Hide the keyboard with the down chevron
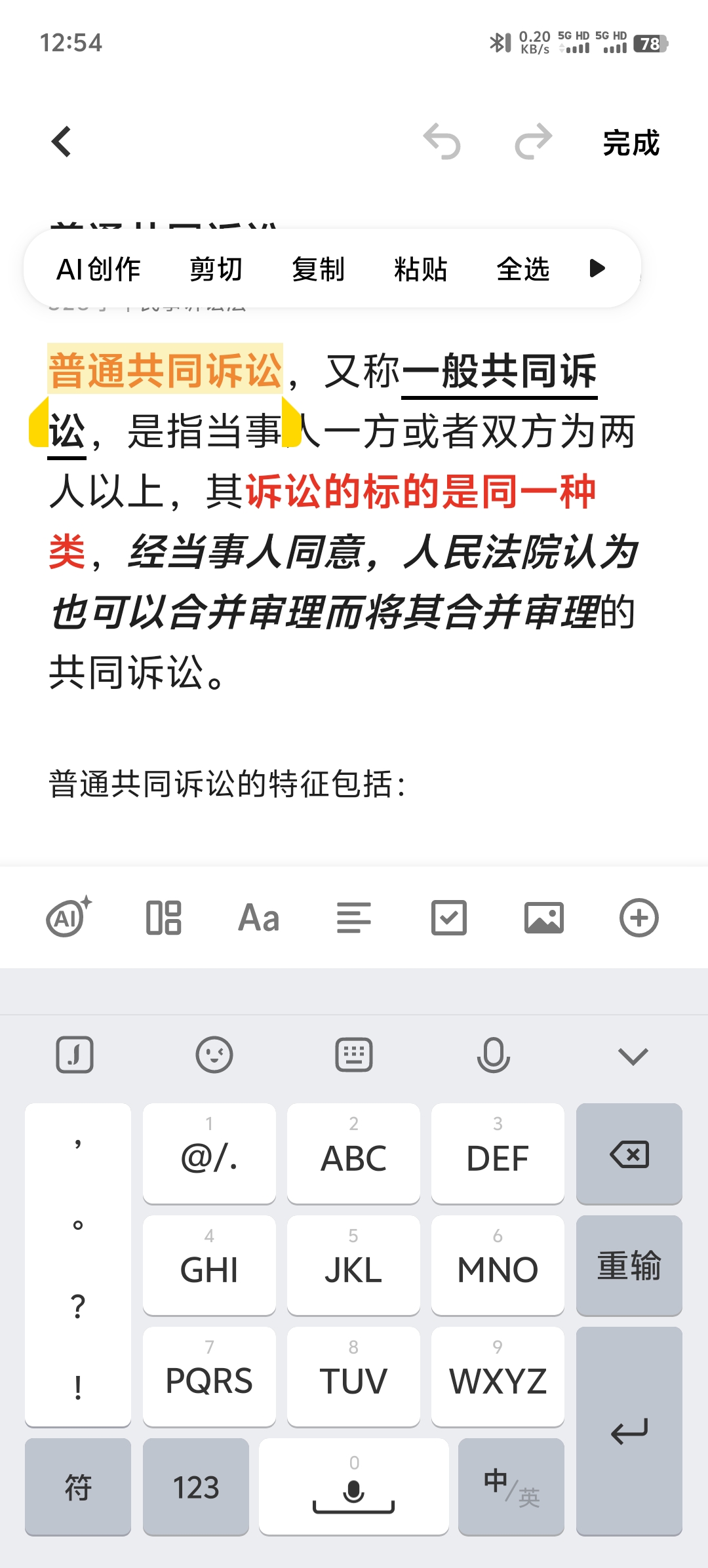This screenshot has width=708, height=1568. (633, 1056)
